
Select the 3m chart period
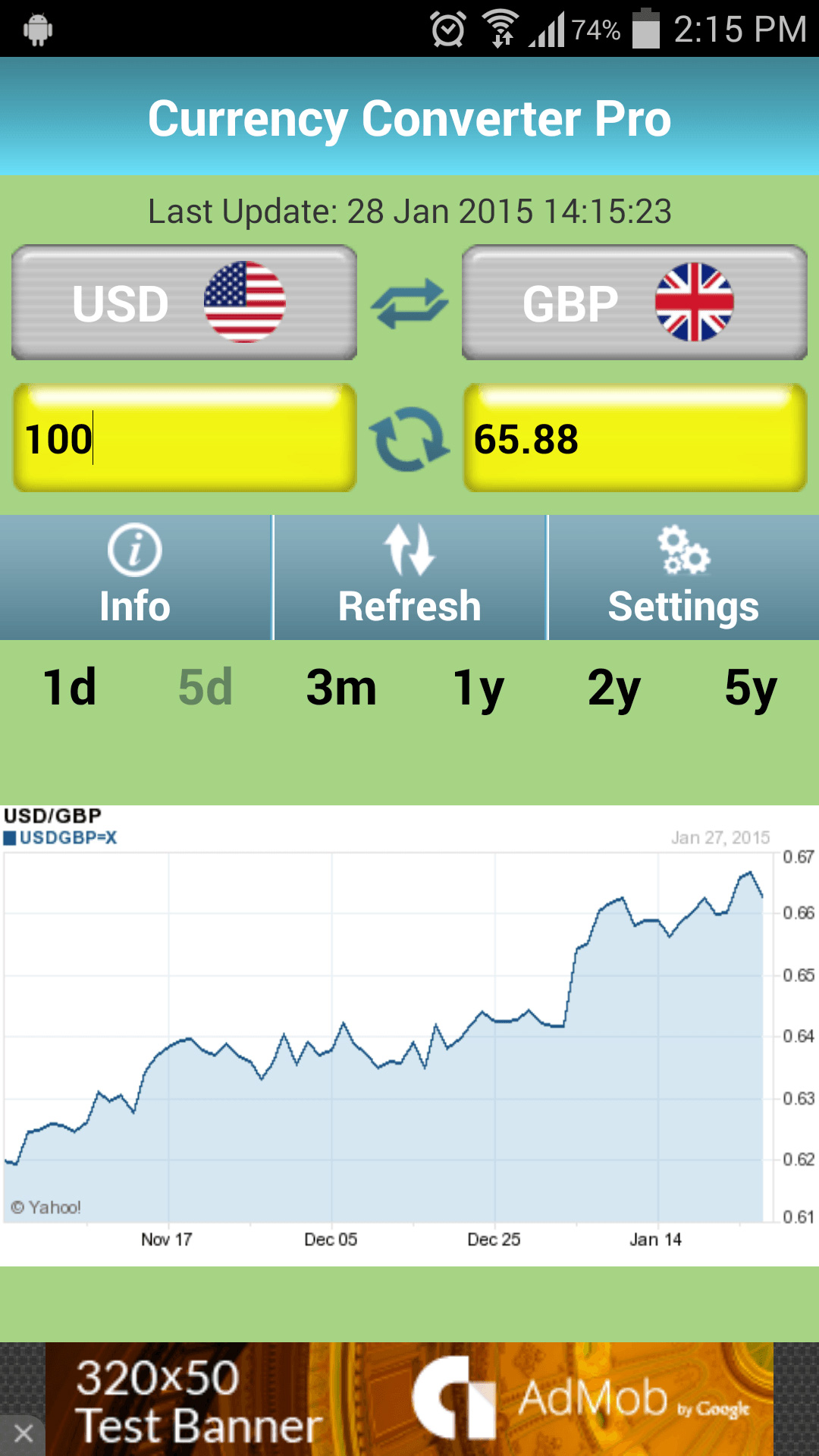pos(341,687)
